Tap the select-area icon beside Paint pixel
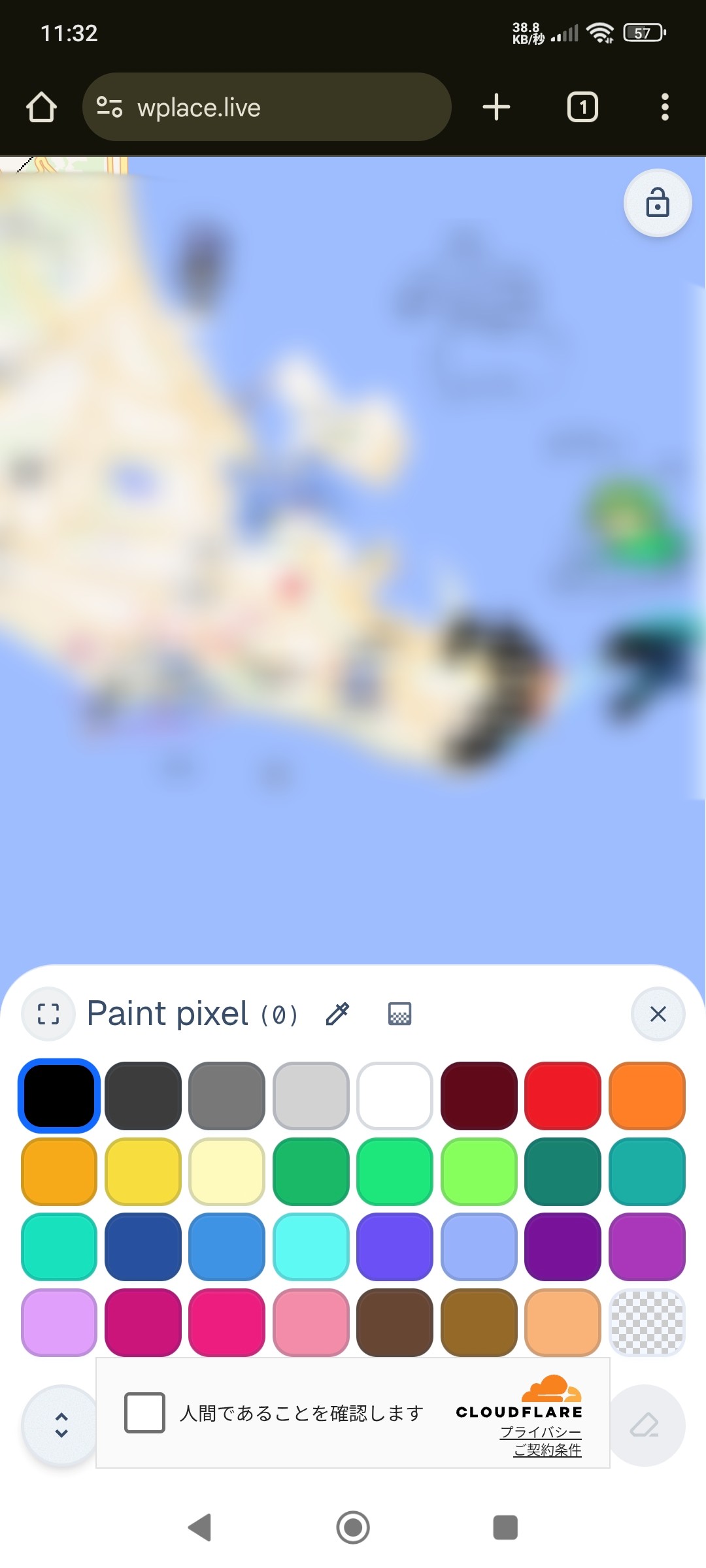The width and height of the screenshot is (706, 1568). (48, 1014)
